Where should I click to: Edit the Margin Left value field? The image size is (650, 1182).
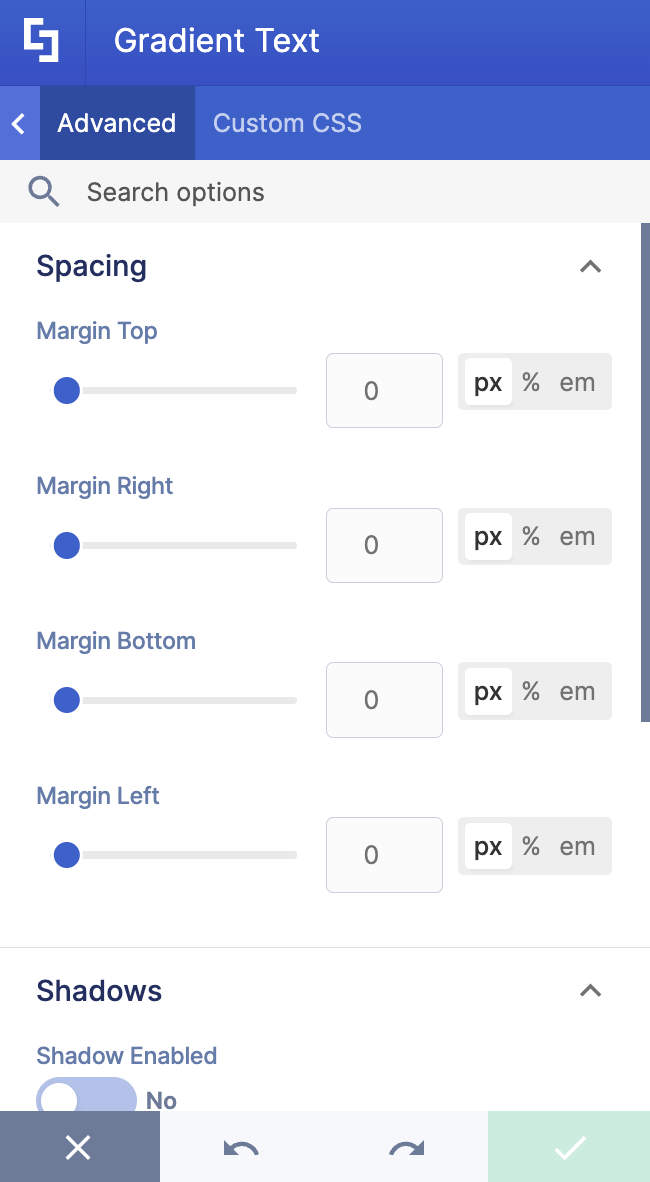coord(384,855)
